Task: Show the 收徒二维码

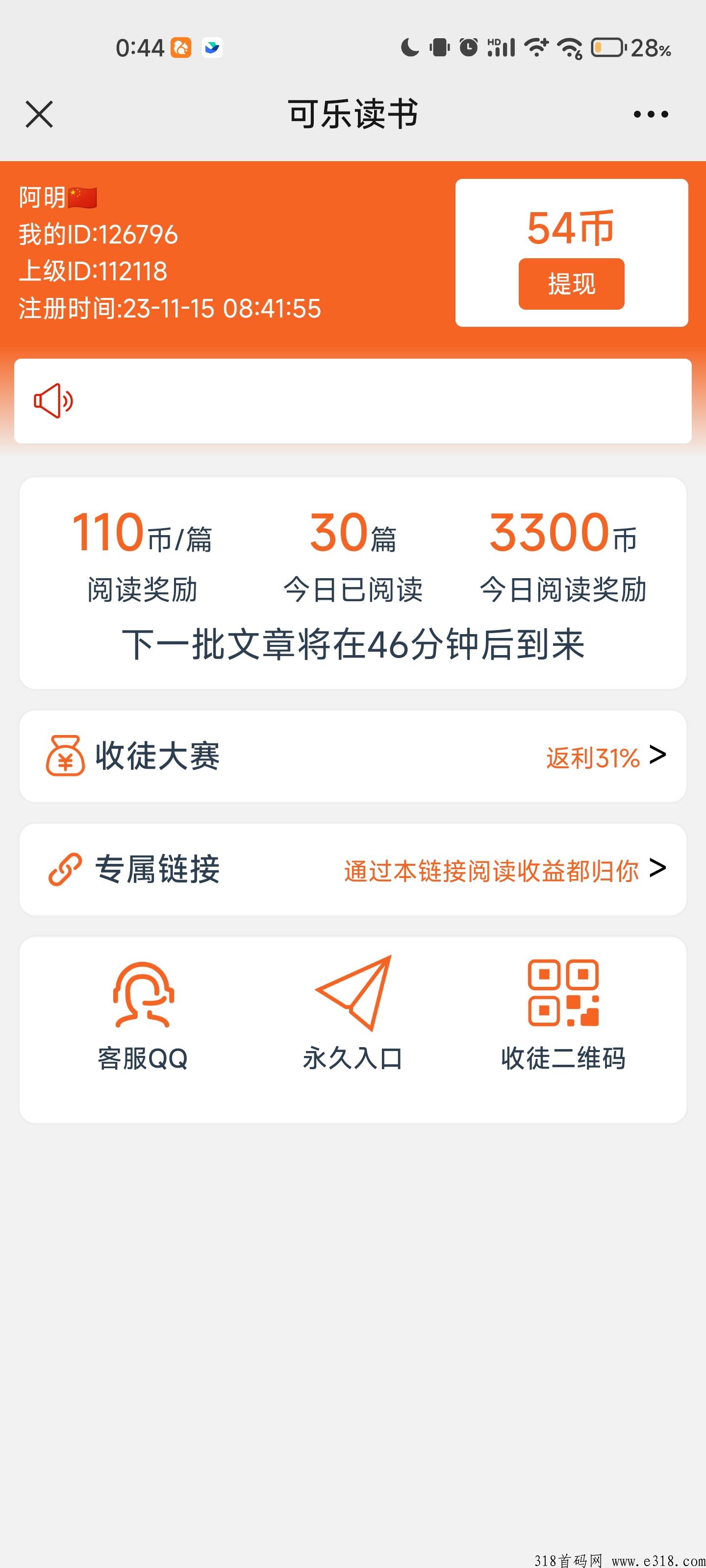Action: [563, 1015]
